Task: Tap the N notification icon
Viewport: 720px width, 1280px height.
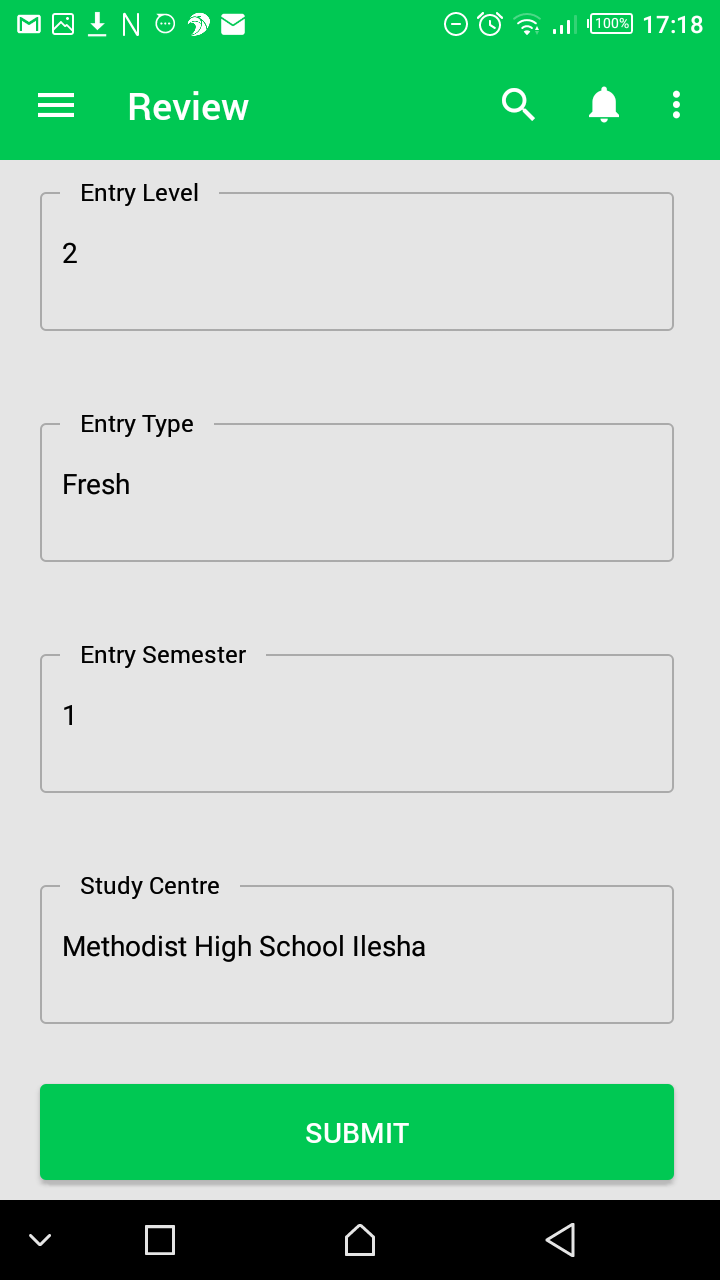Action: (131, 22)
